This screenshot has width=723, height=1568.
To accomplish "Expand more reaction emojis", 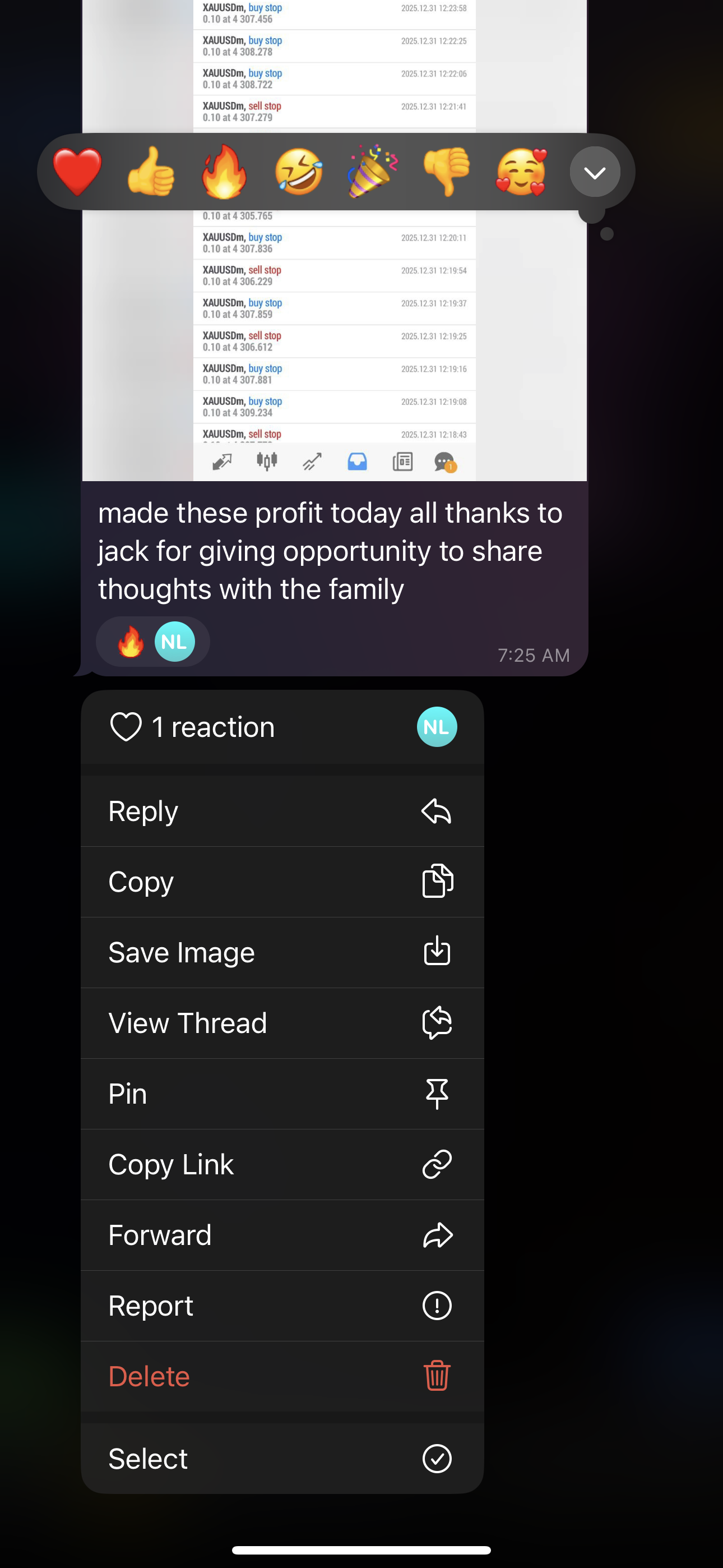I will [595, 172].
